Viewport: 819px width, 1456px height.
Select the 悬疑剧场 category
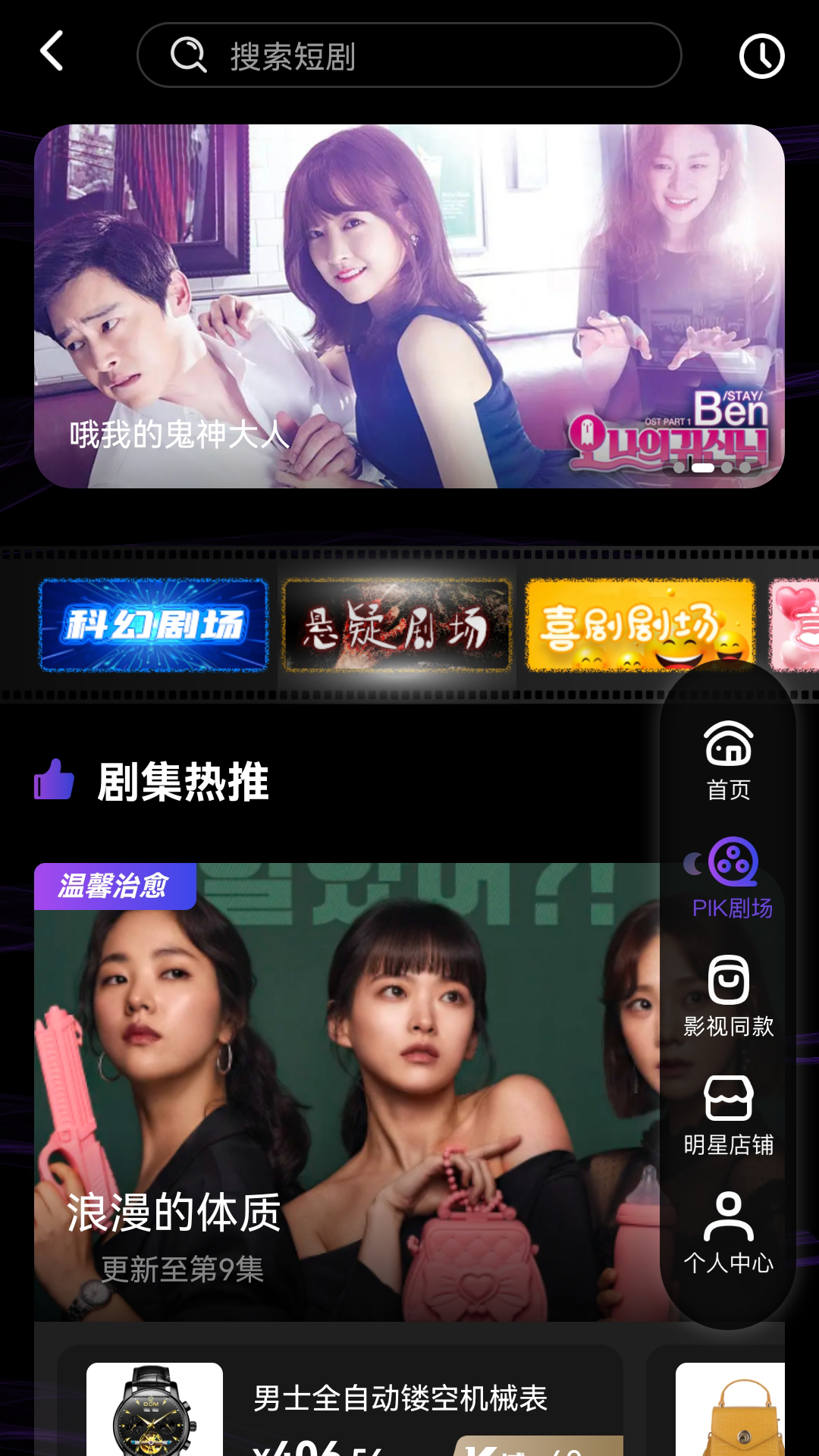coord(397,625)
